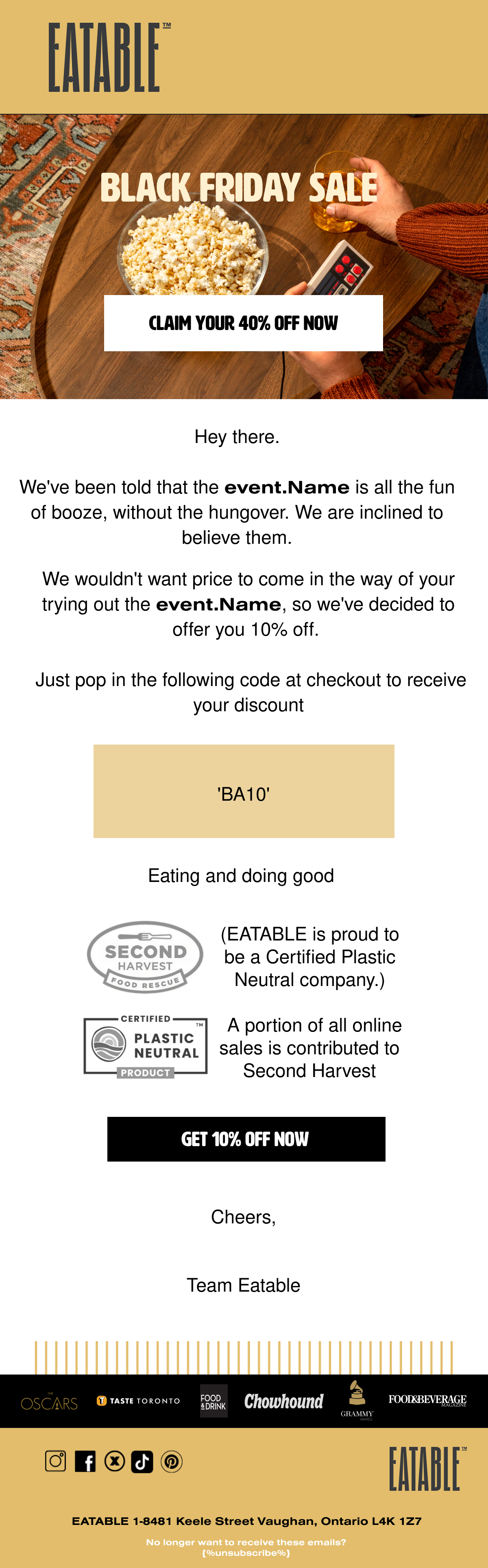This screenshot has width=488, height=1568.
Task: Open the TikTok icon in the footer
Action: pyautogui.click(x=143, y=1462)
